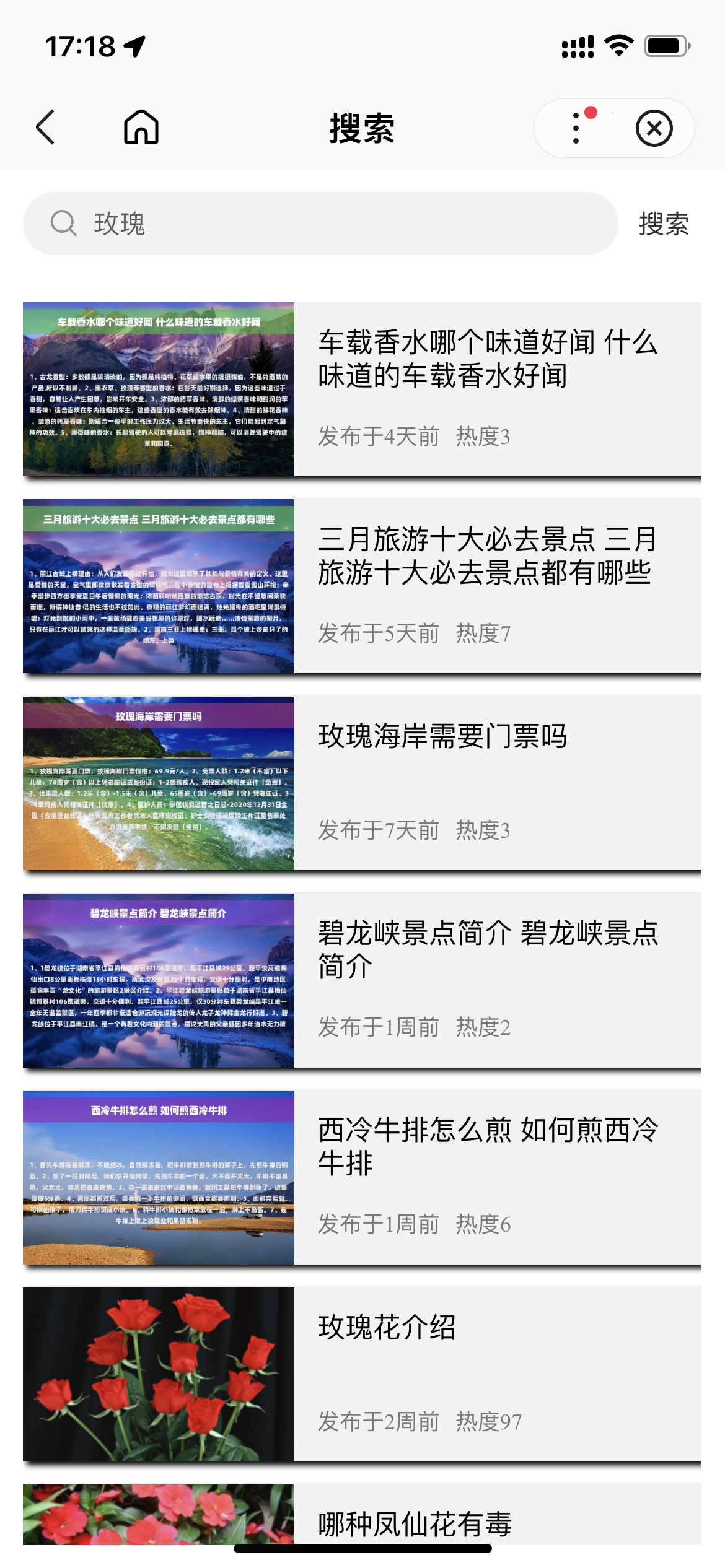Tap the 搜索 page title

(362, 128)
